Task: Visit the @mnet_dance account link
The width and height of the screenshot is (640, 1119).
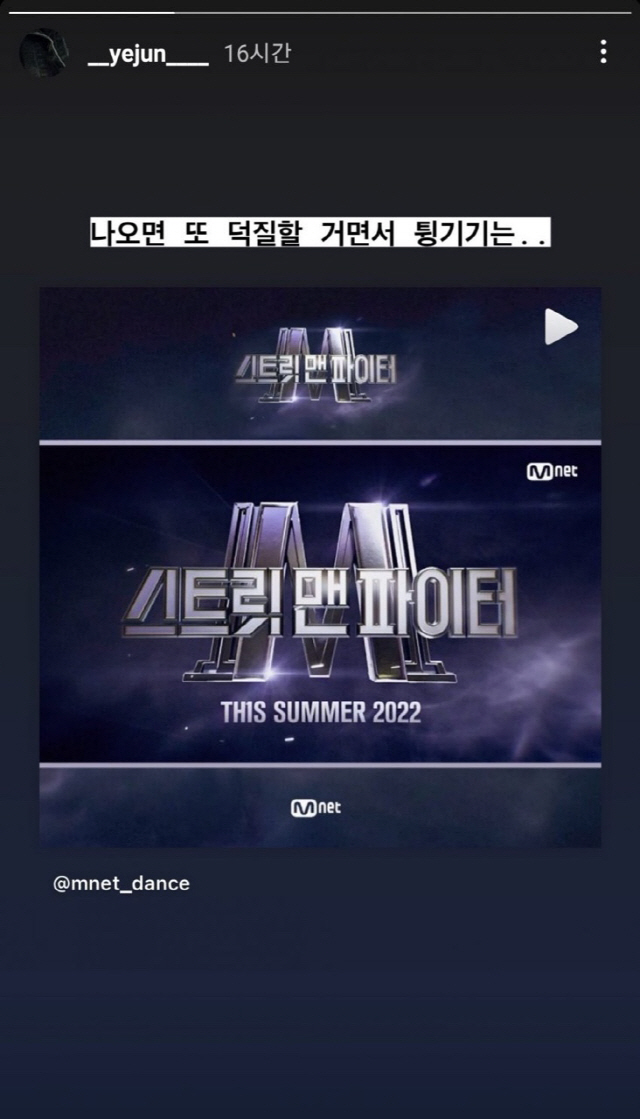Action: (121, 884)
